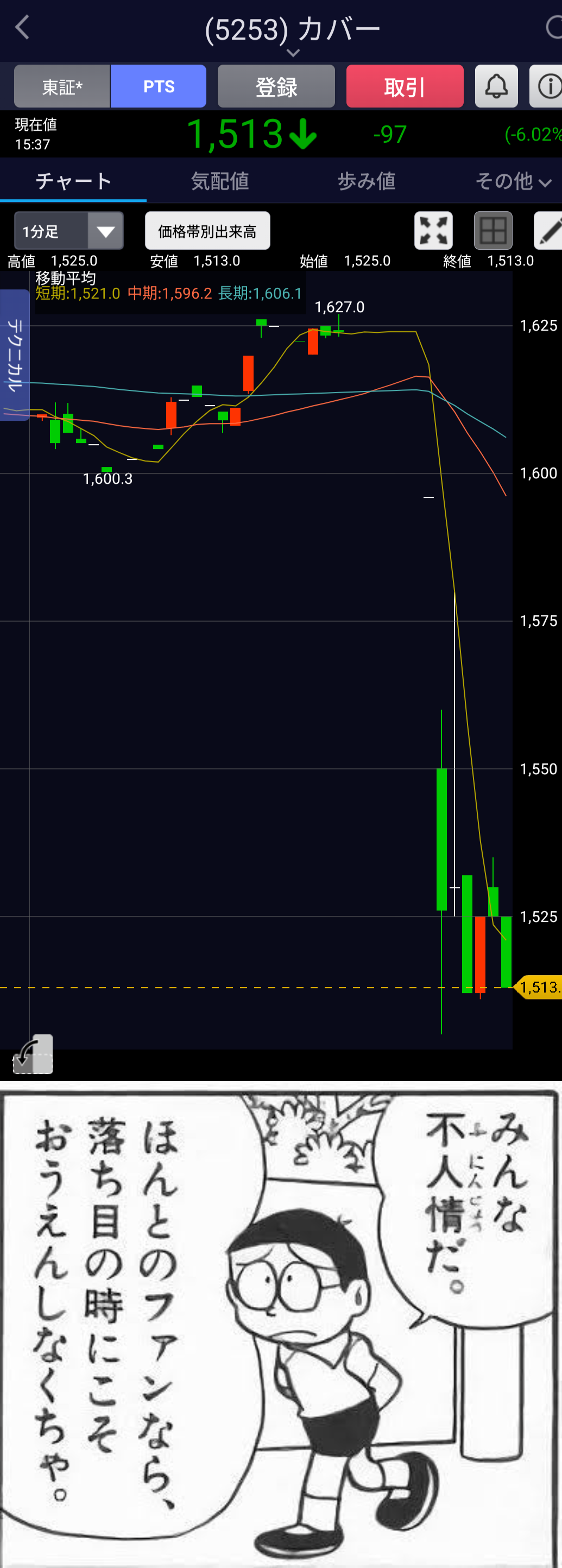Open the chart drawing pencil tool
This screenshot has height=1568, width=562.
[549, 231]
